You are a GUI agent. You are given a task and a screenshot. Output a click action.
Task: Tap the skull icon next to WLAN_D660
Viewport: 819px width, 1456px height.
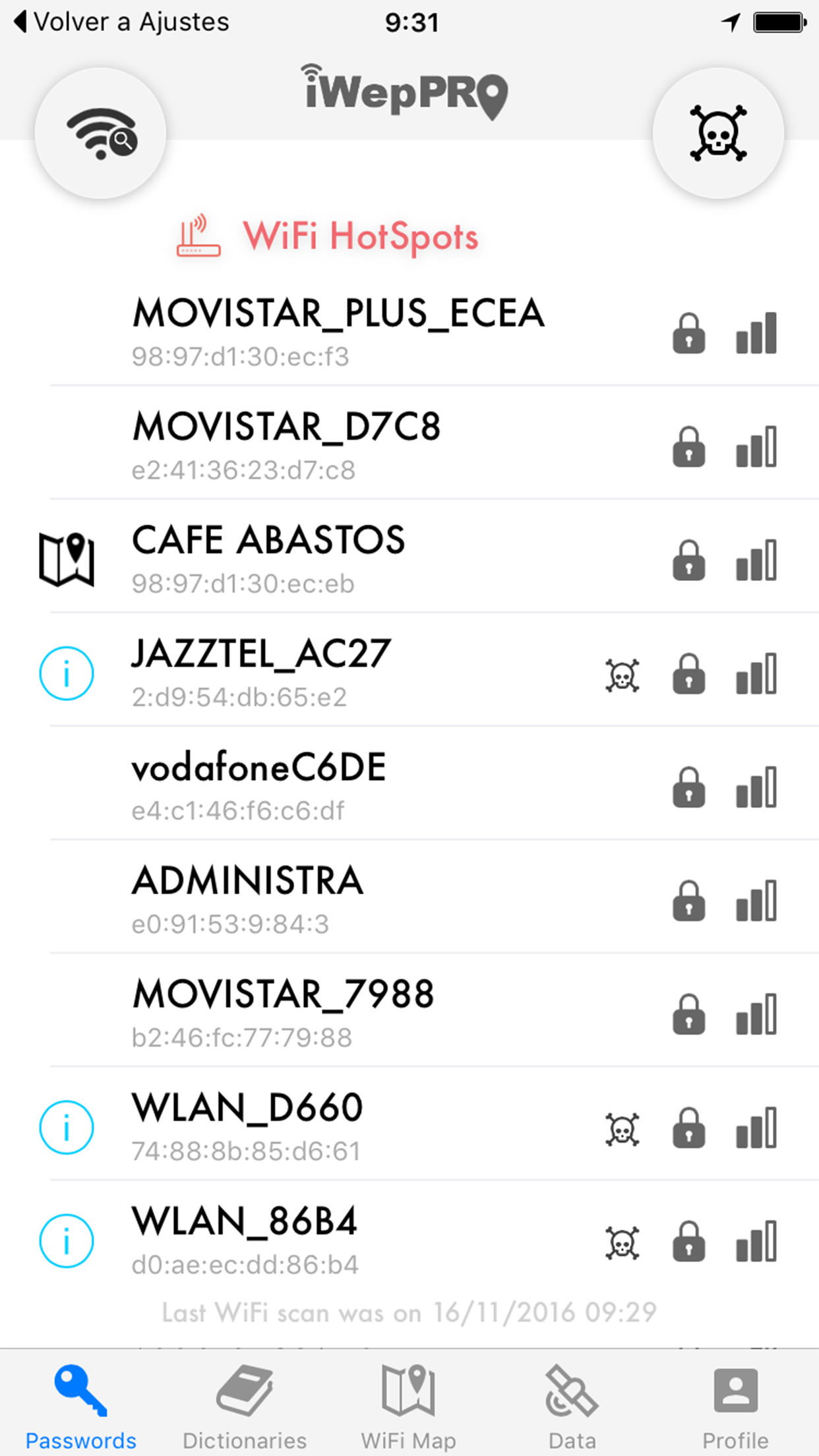(622, 1128)
